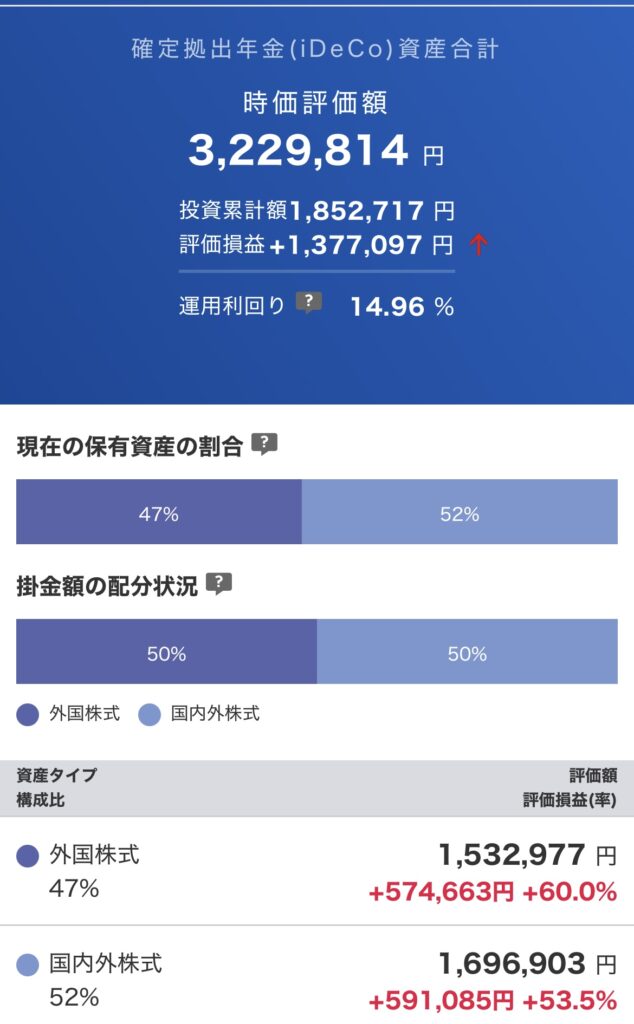Tap the help icon beside 現在の保有資産の割合
Image resolution: width=634 pixels, height=1024 pixels.
264,444
